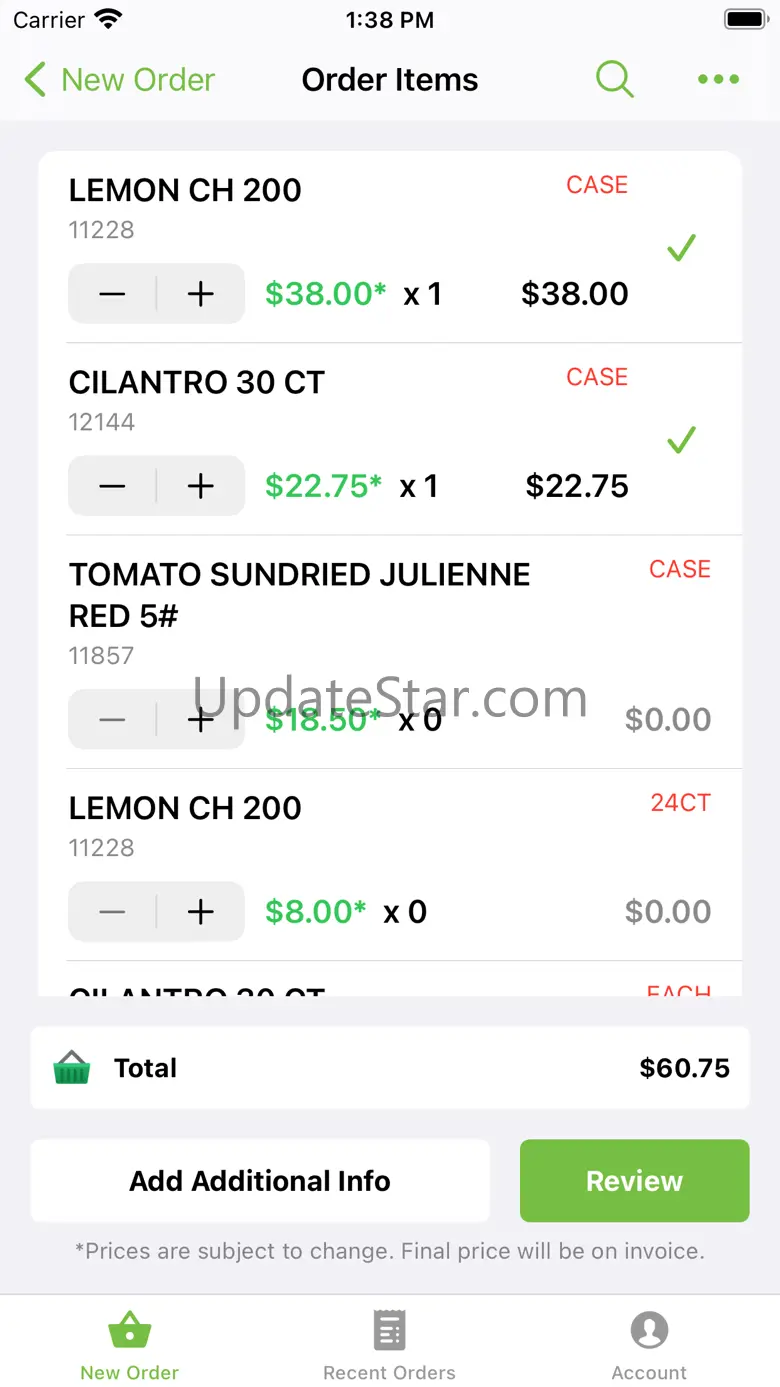
Task: Open the search magnifier icon
Action: pyautogui.click(x=615, y=79)
